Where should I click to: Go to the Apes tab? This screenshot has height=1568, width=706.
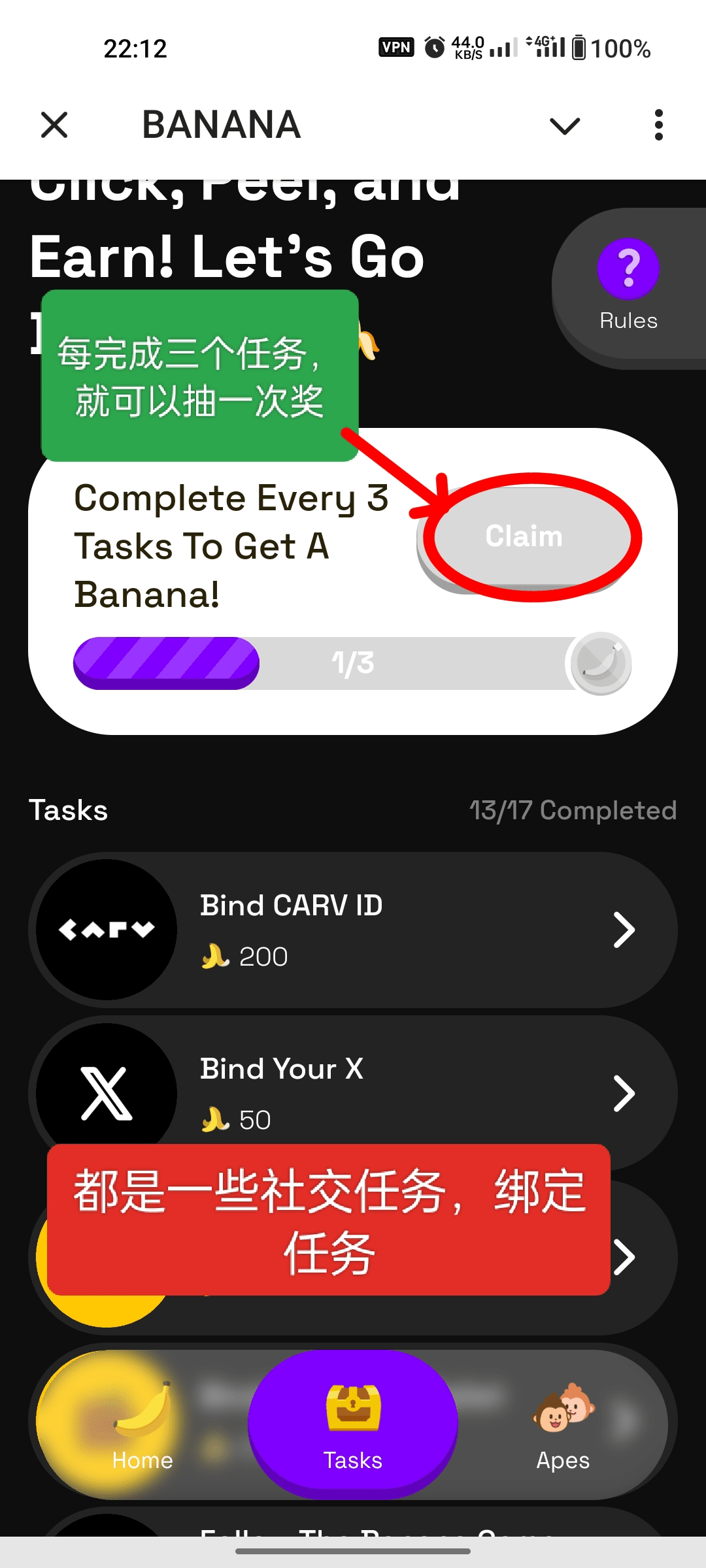pos(563,1424)
